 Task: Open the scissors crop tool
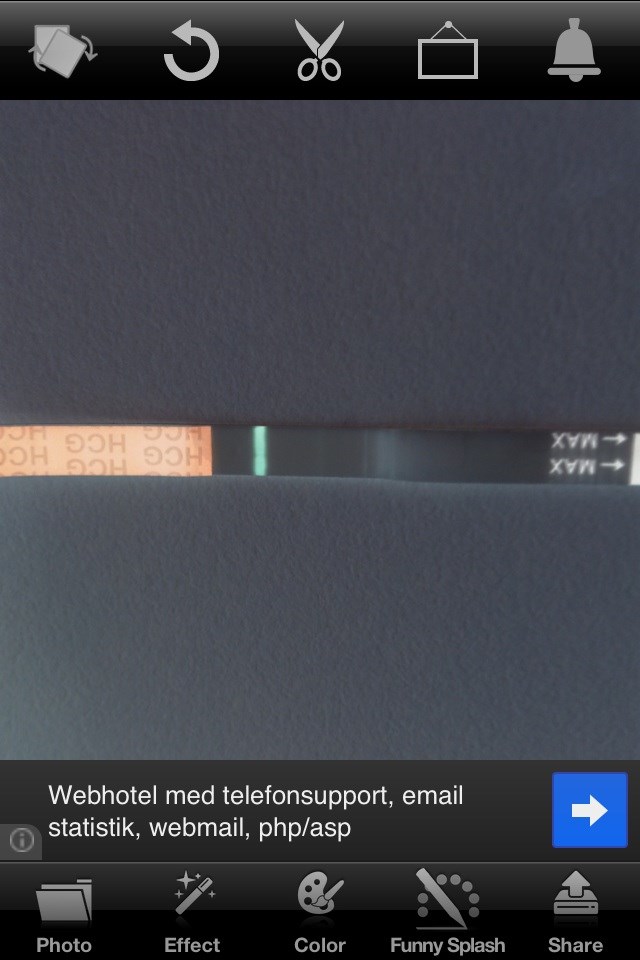pyautogui.click(x=319, y=50)
